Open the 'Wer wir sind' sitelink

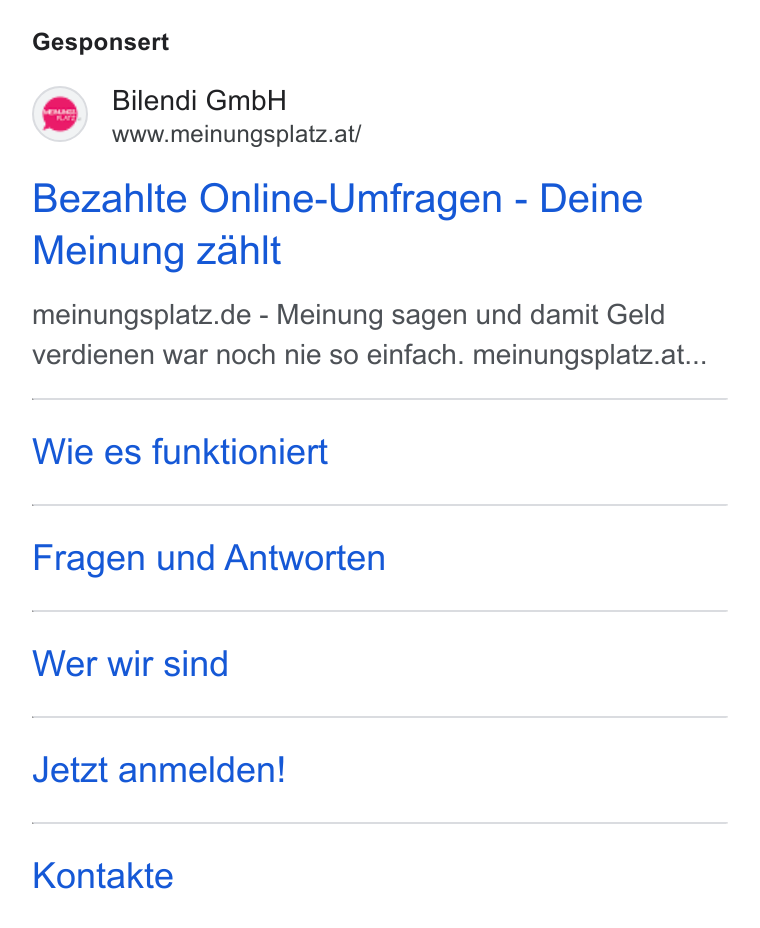click(x=130, y=664)
